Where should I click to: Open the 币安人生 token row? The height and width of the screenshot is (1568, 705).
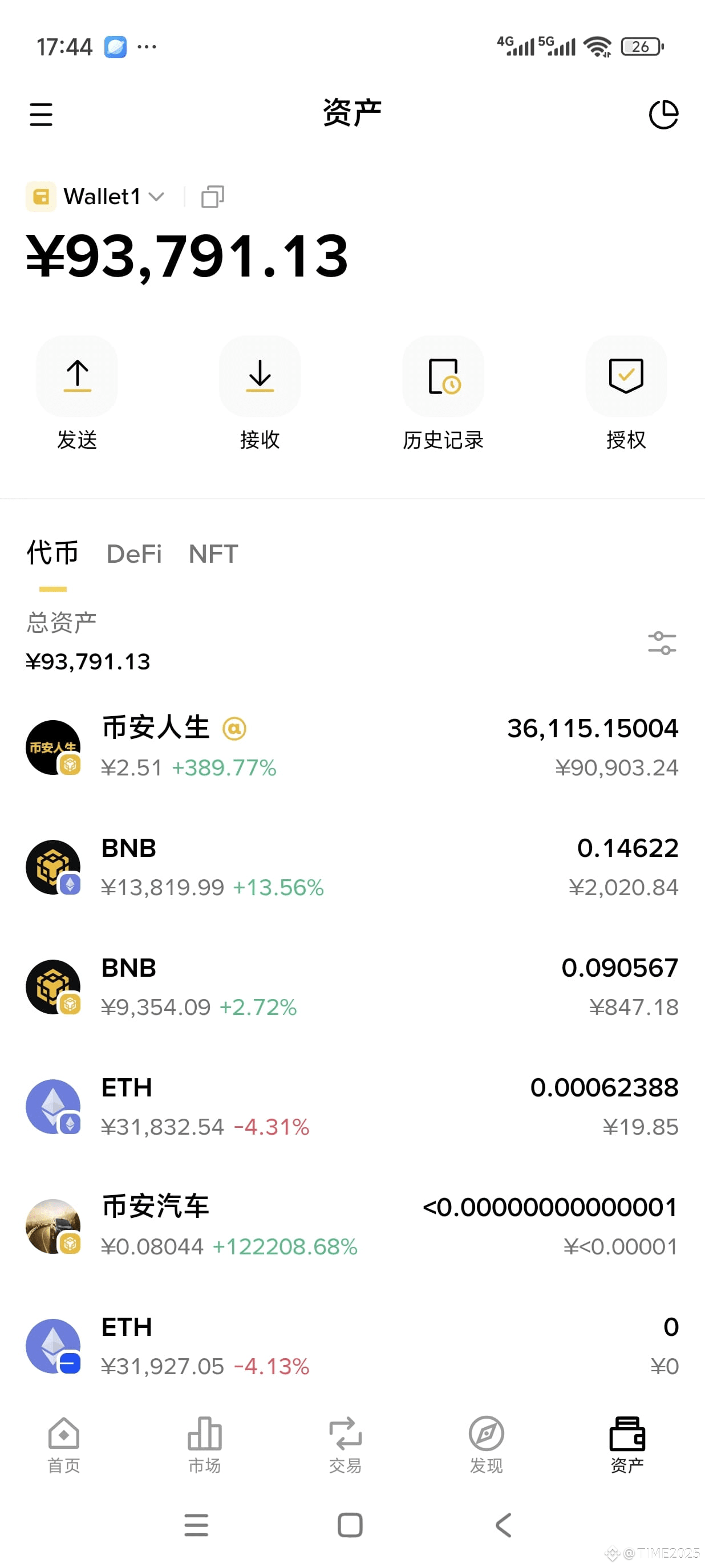click(x=352, y=747)
